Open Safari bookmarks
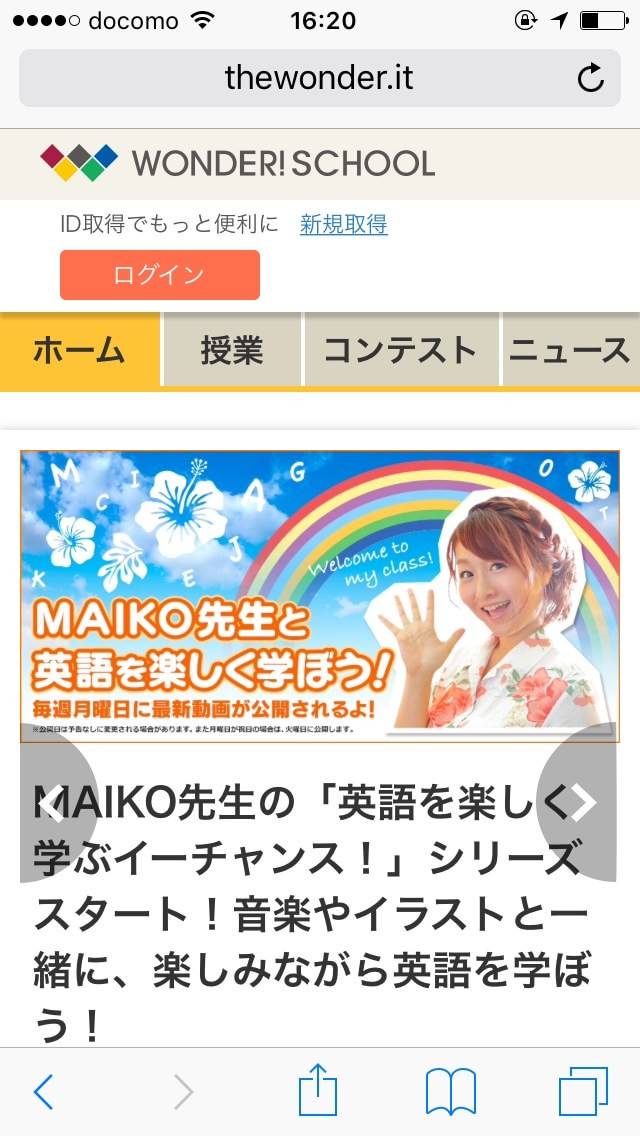Image resolution: width=640 pixels, height=1136 pixels. click(x=451, y=1092)
